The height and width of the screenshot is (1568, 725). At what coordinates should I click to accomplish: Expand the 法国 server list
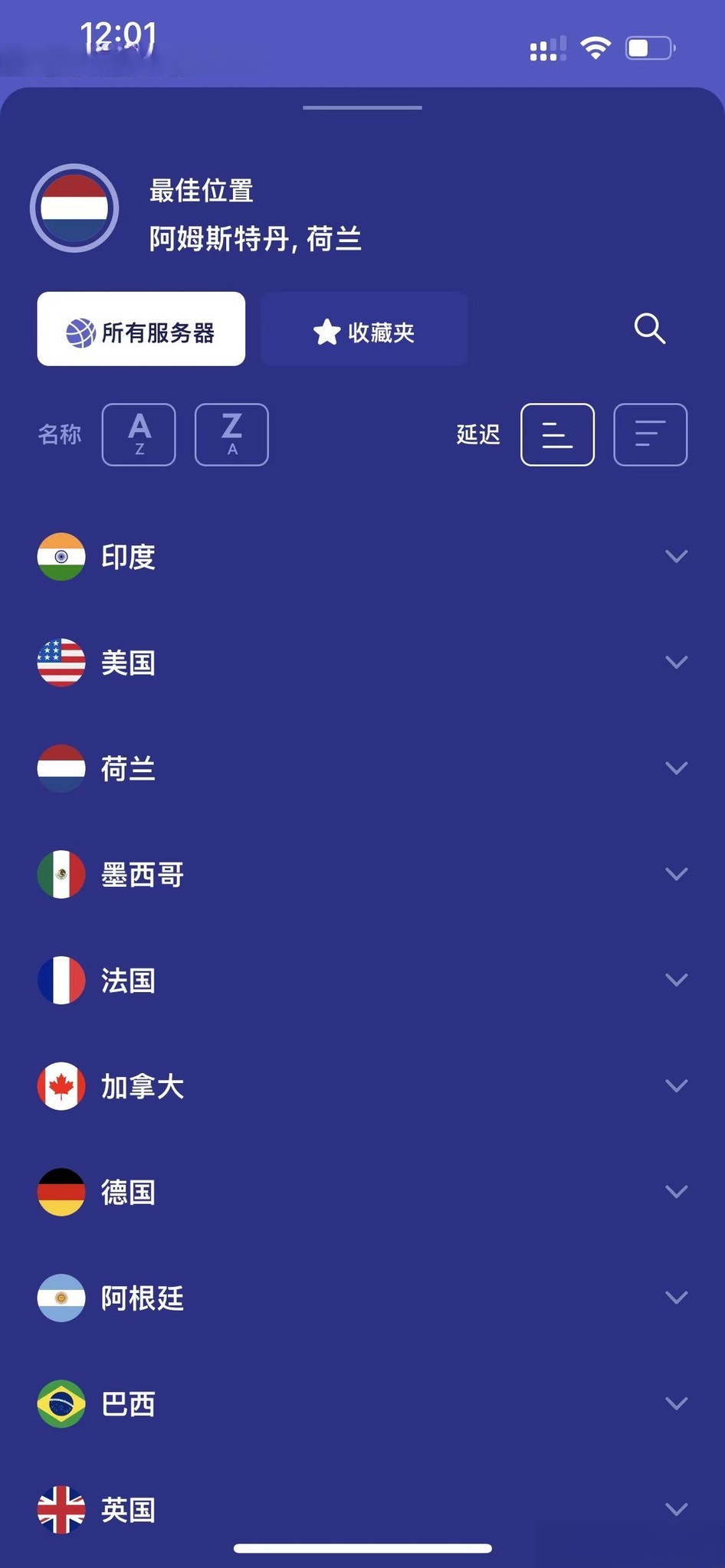coord(675,979)
